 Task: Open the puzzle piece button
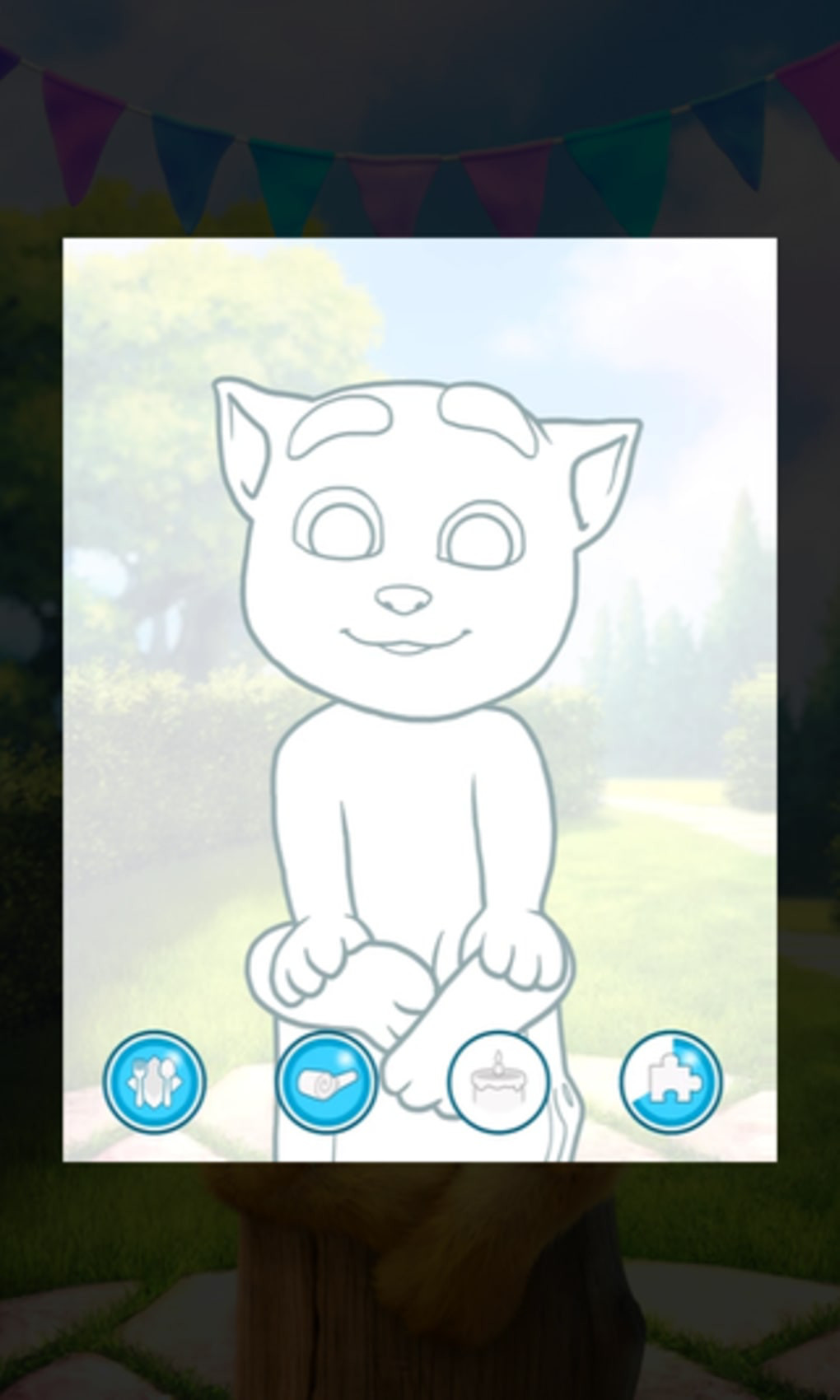click(x=671, y=1081)
